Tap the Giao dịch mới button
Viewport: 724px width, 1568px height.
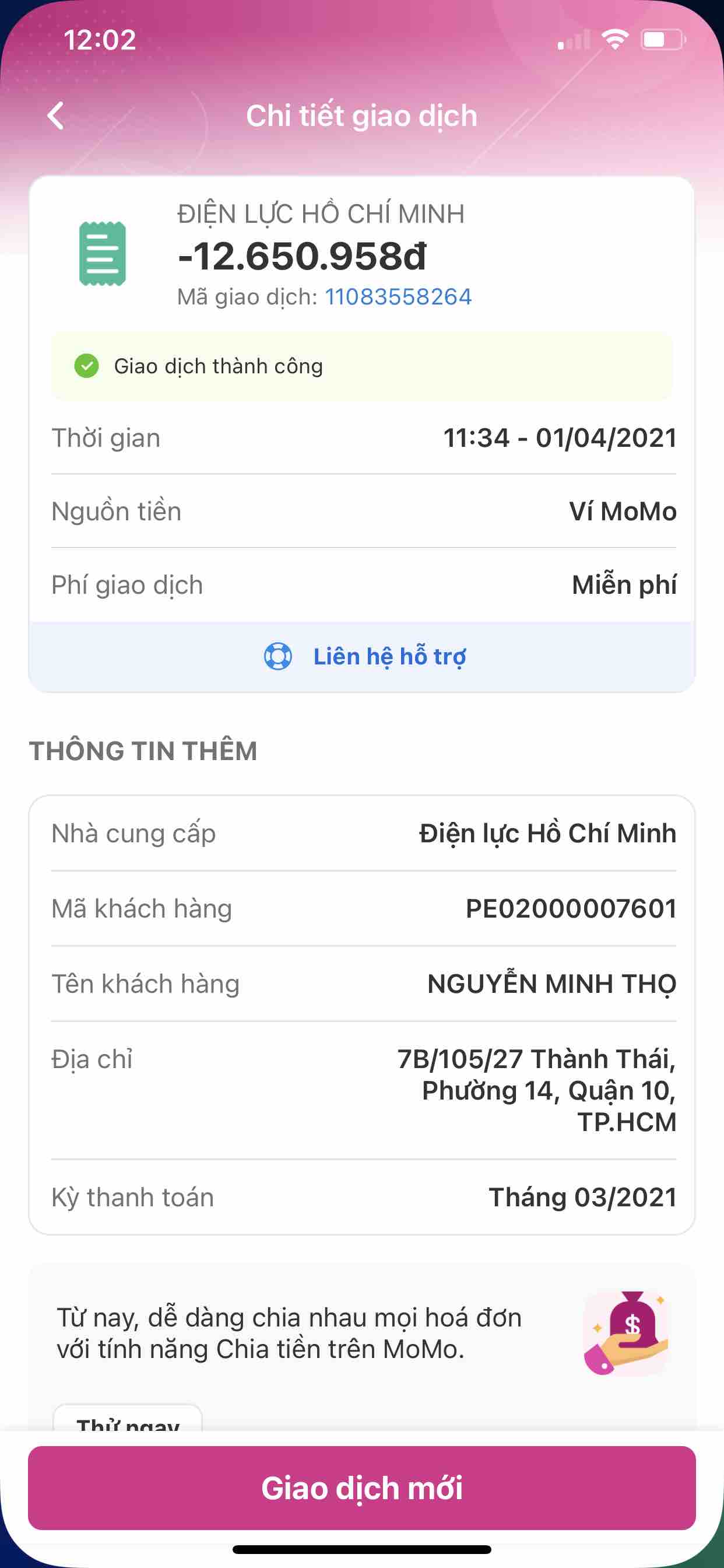362,1487
